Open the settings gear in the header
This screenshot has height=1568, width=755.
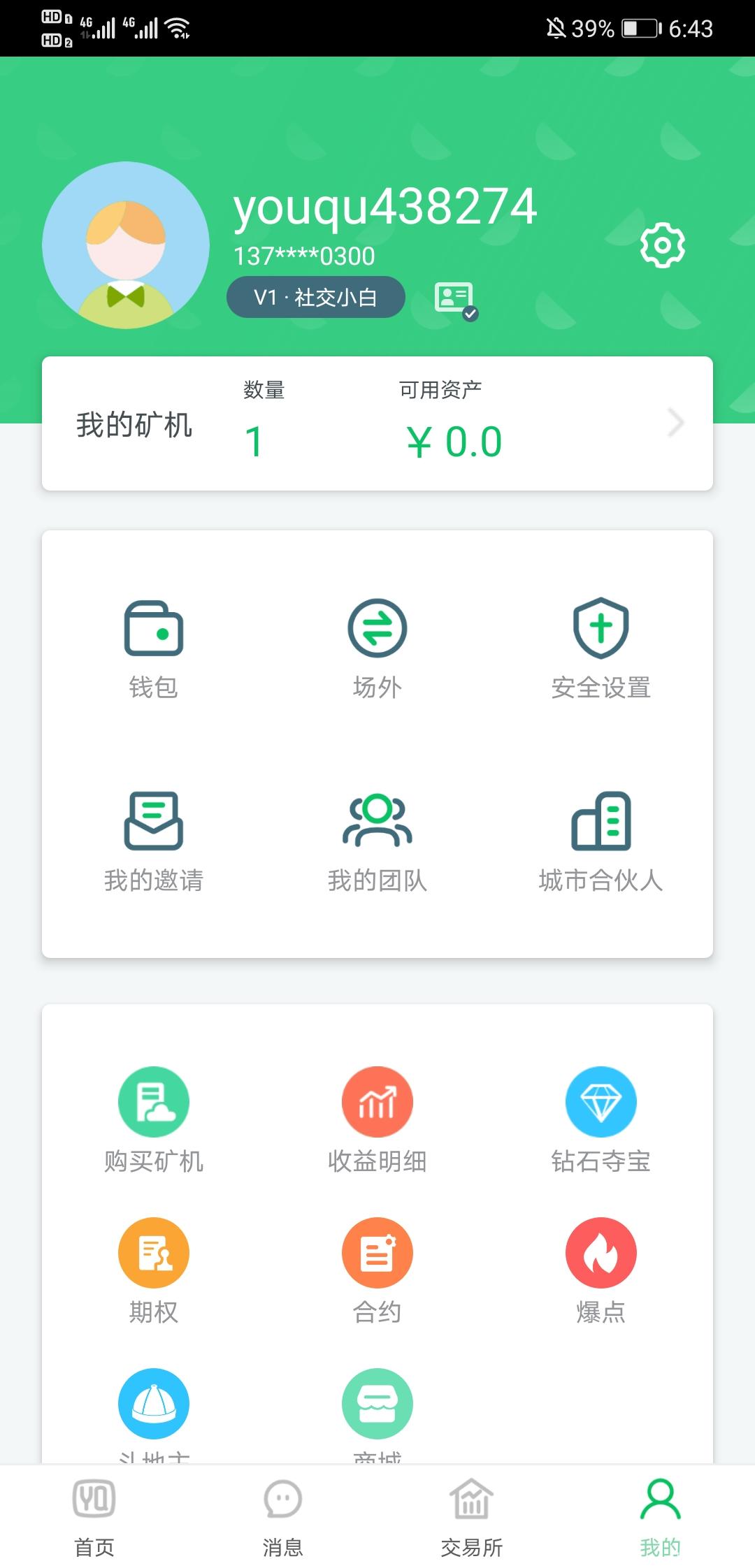point(663,246)
